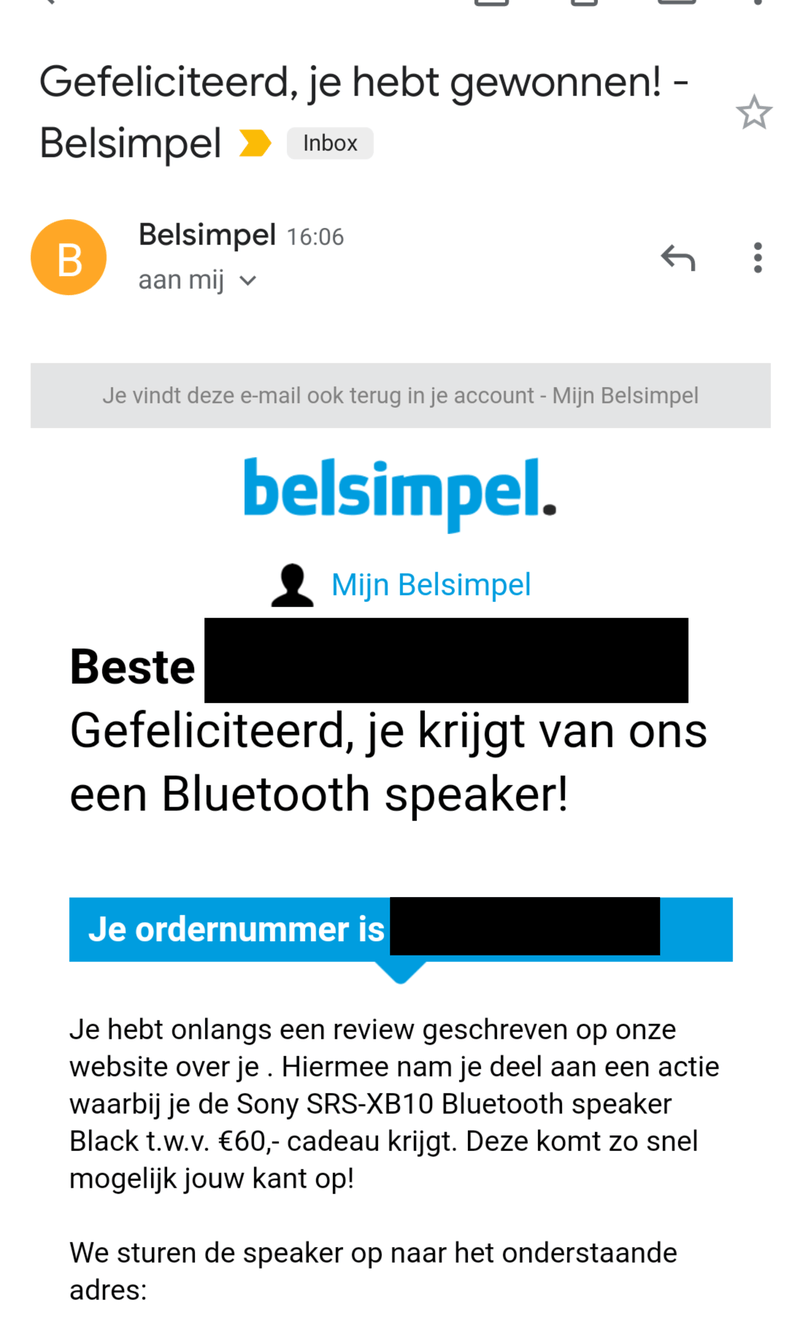The width and height of the screenshot is (800, 1319).
Task: Tap the Inbox label chip
Action: click(330, 143)
